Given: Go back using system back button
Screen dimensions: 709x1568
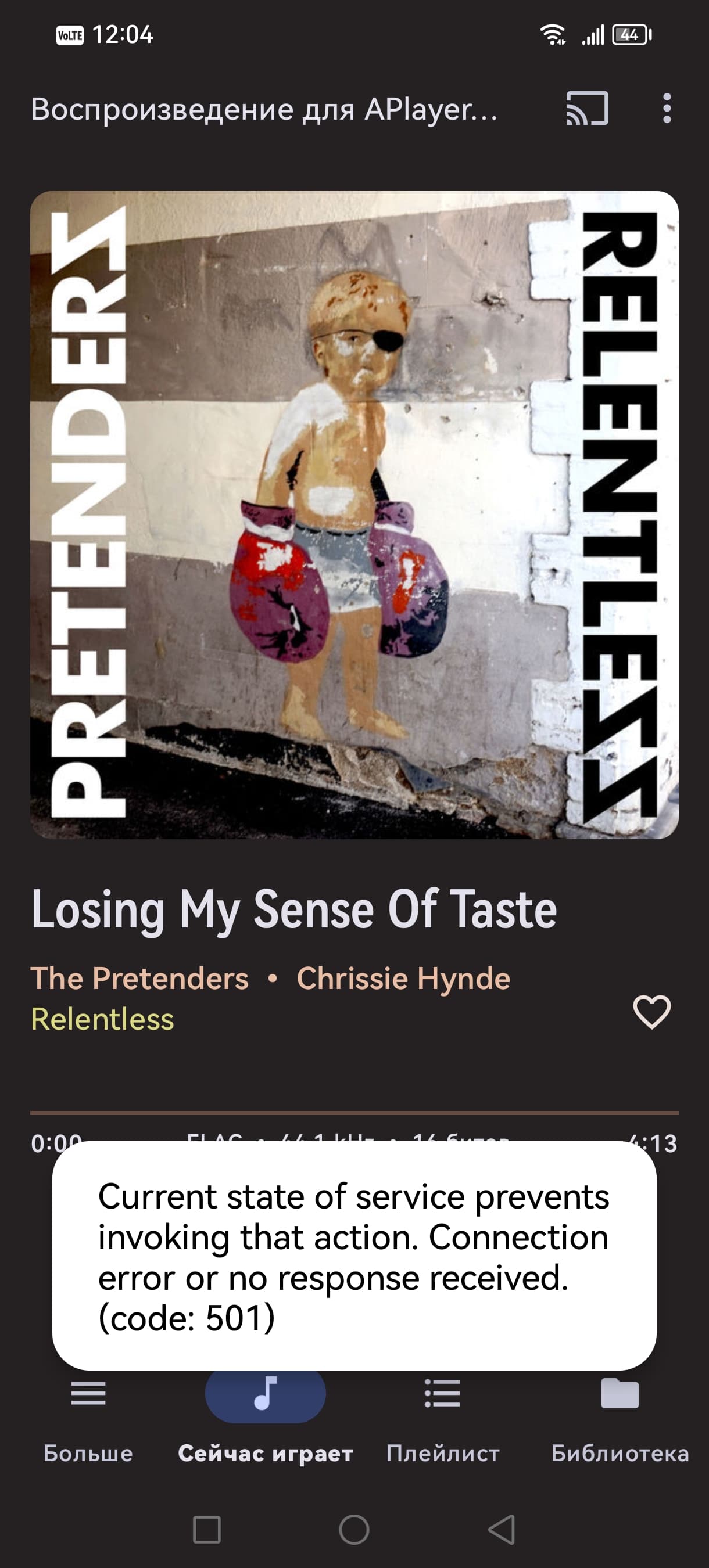Looking at the screenshot, I should [x=503, y=1530].
